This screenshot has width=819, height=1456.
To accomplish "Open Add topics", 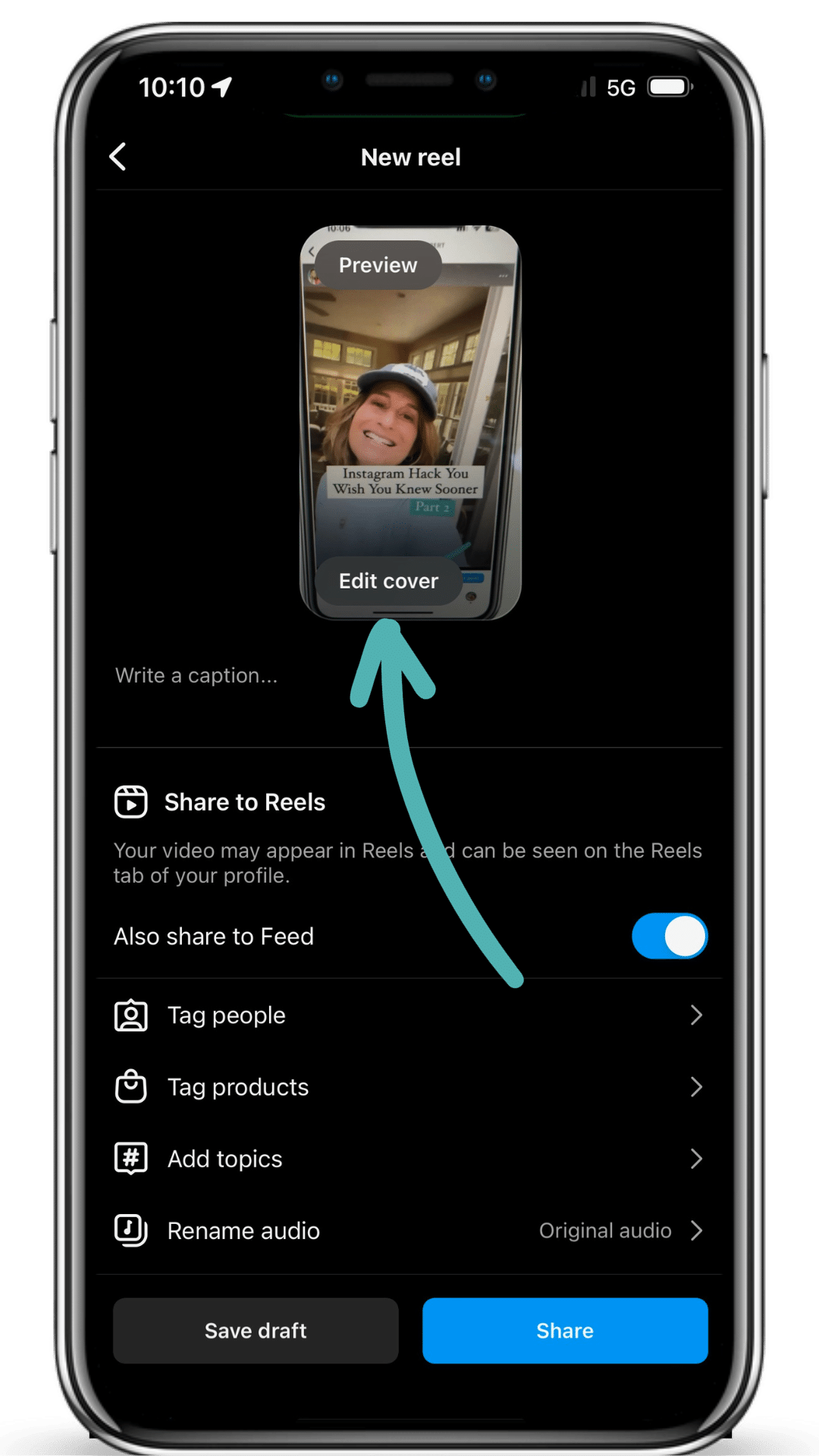I will [x=408, y=1159].
